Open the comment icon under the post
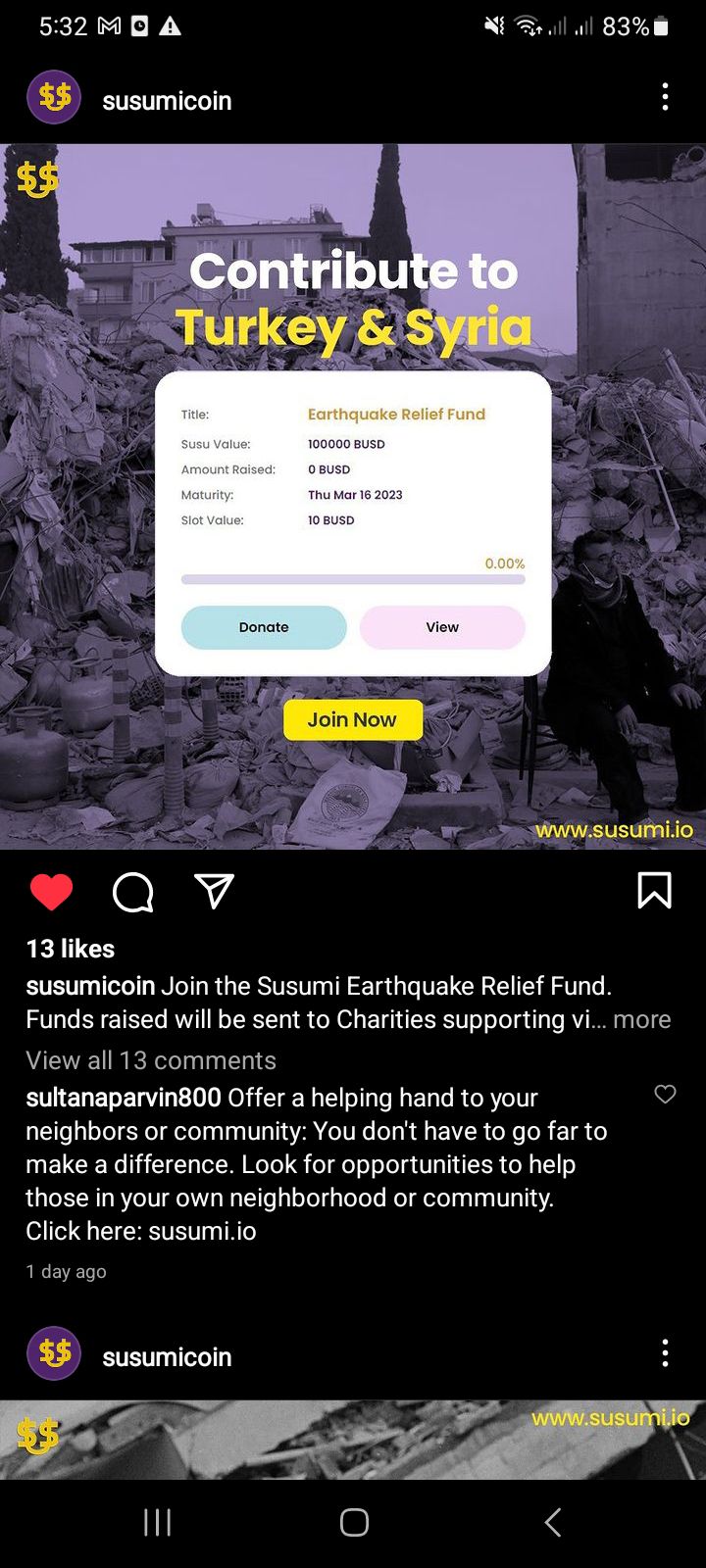This screenshot has width=706, height=1568. pyautogui.click(x=132, y=892)
